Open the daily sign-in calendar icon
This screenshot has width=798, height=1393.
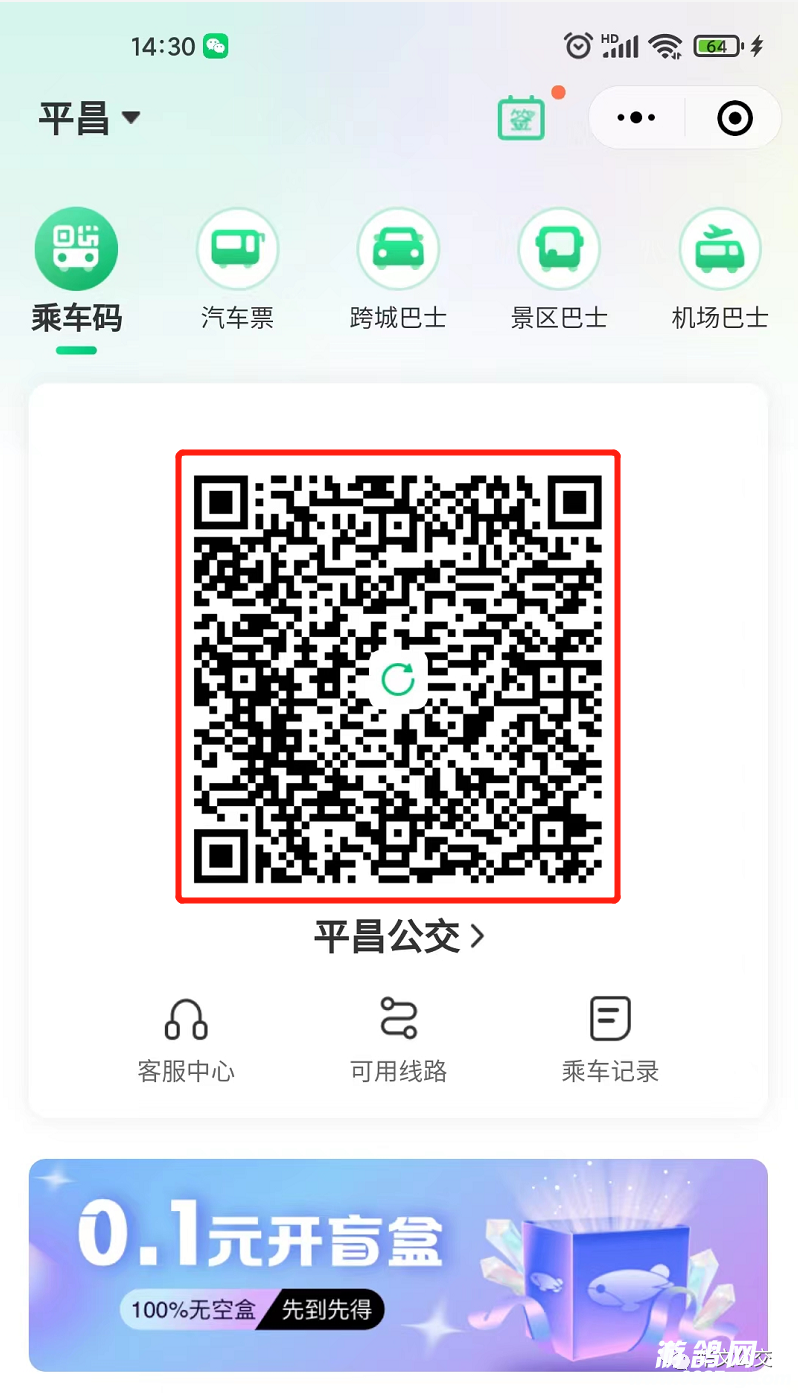click(521, 118)
